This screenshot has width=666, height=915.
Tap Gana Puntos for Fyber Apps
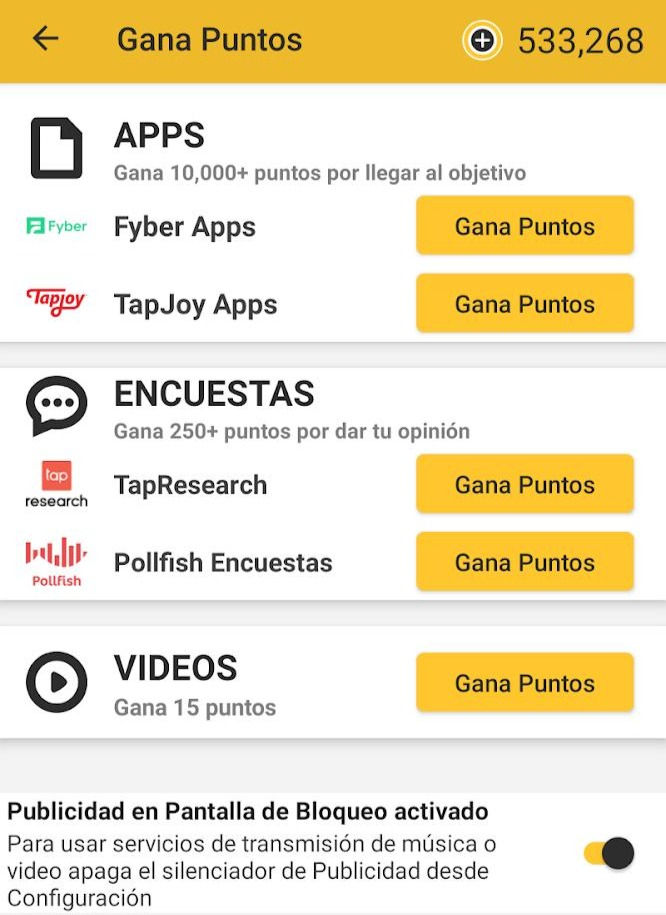tap(524, 226)
